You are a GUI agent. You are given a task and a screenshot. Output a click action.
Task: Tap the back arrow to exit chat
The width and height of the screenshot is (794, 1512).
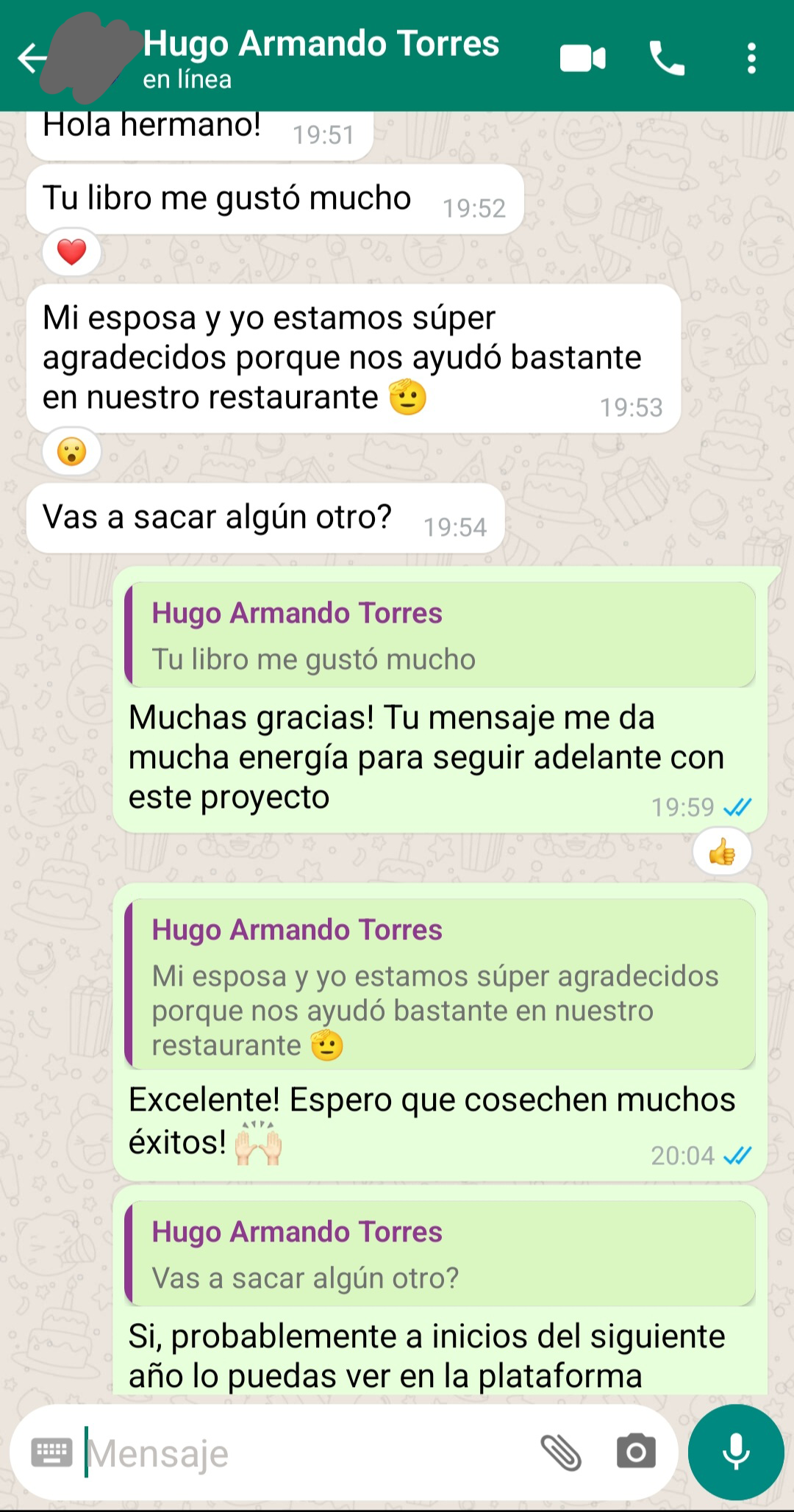(32, 59)
